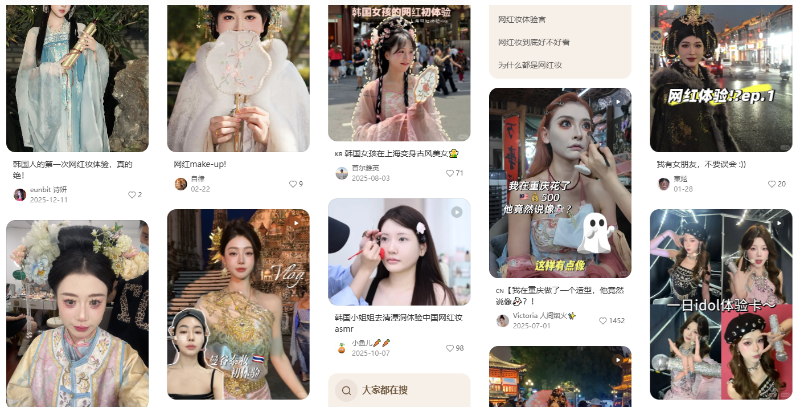This screenshot has width=800, height=407.
Task: Like the post by eunbit 诗妍
Action: pyautogui.click(x=131, y=194)
